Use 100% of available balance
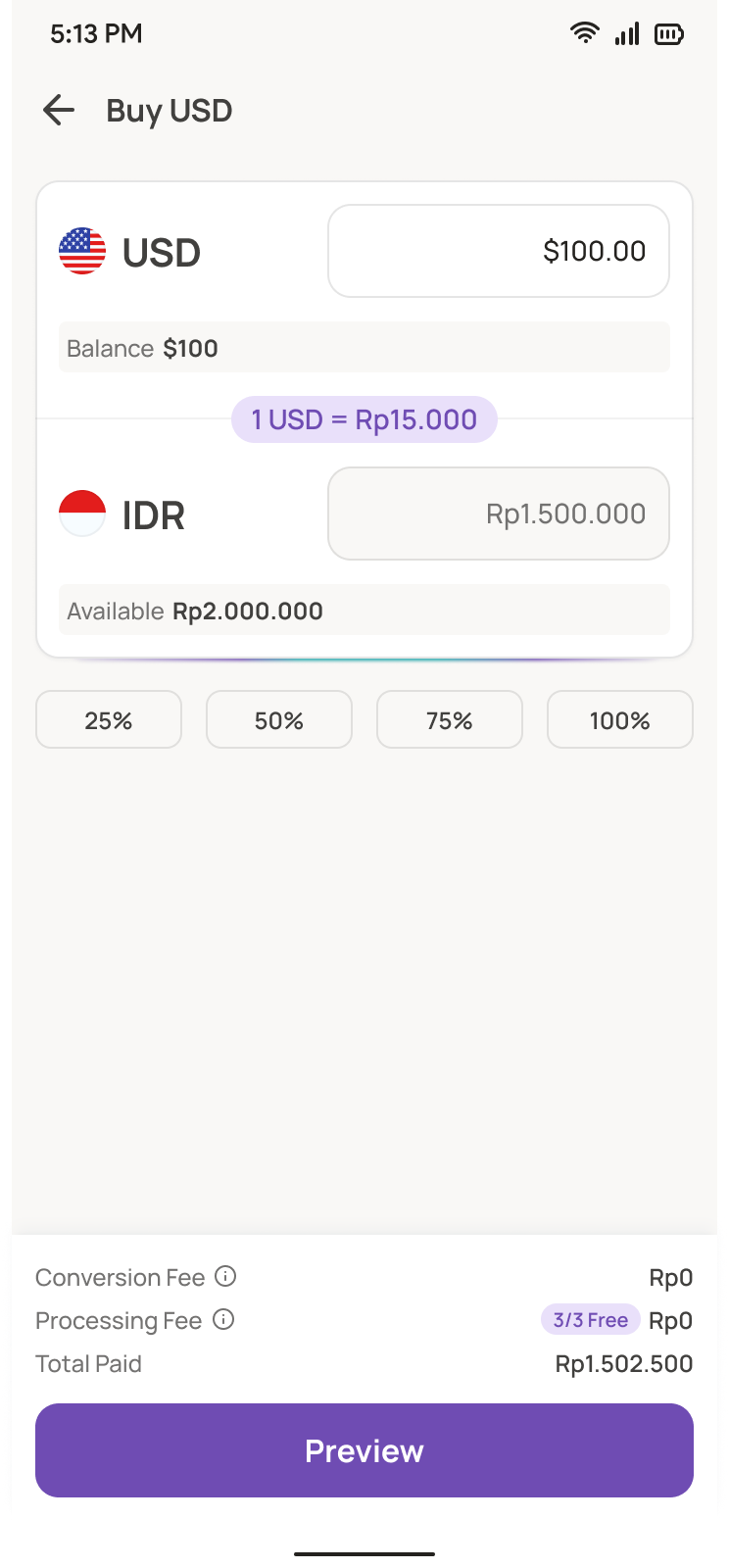 point(619,720)
